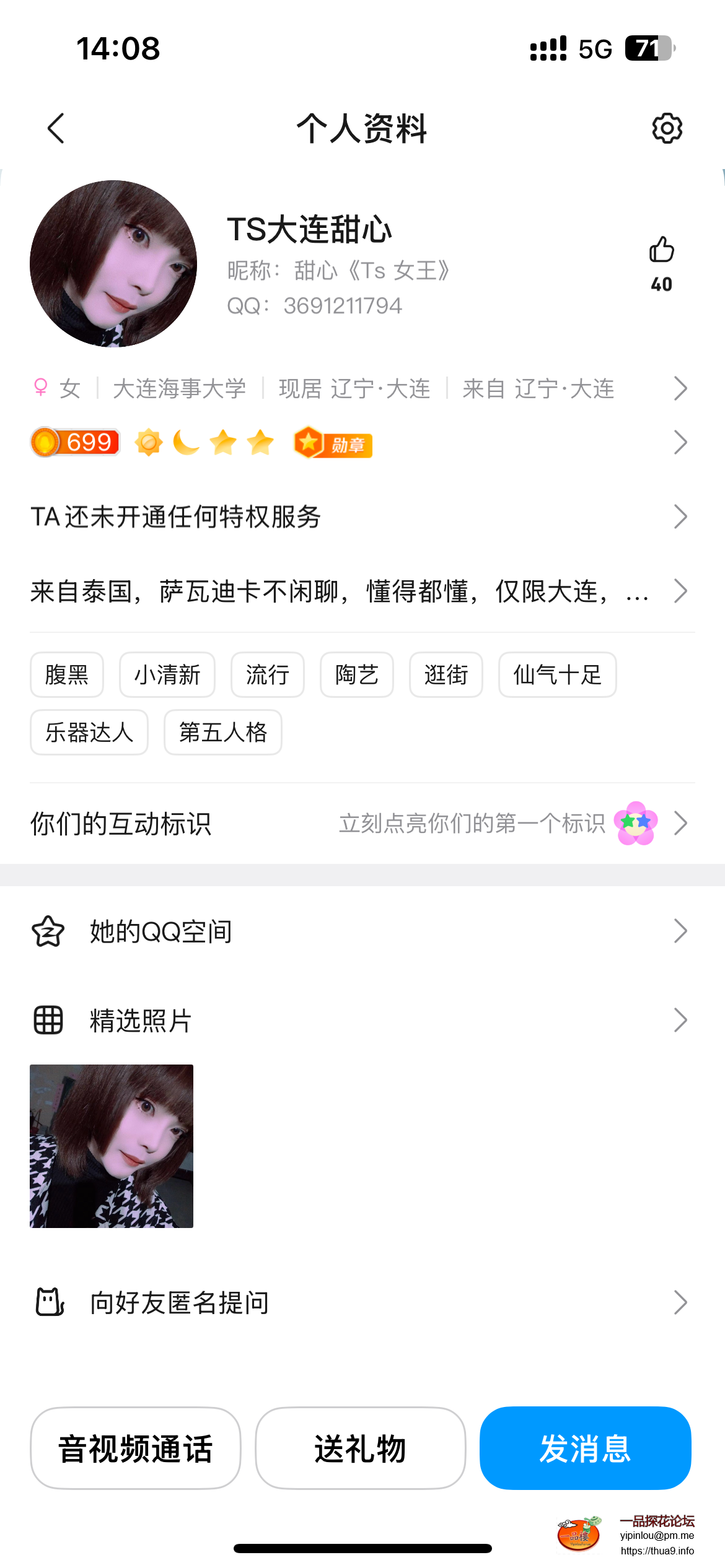
Task: Tap the 送礼物 button
Action: tap(360, 1448)
